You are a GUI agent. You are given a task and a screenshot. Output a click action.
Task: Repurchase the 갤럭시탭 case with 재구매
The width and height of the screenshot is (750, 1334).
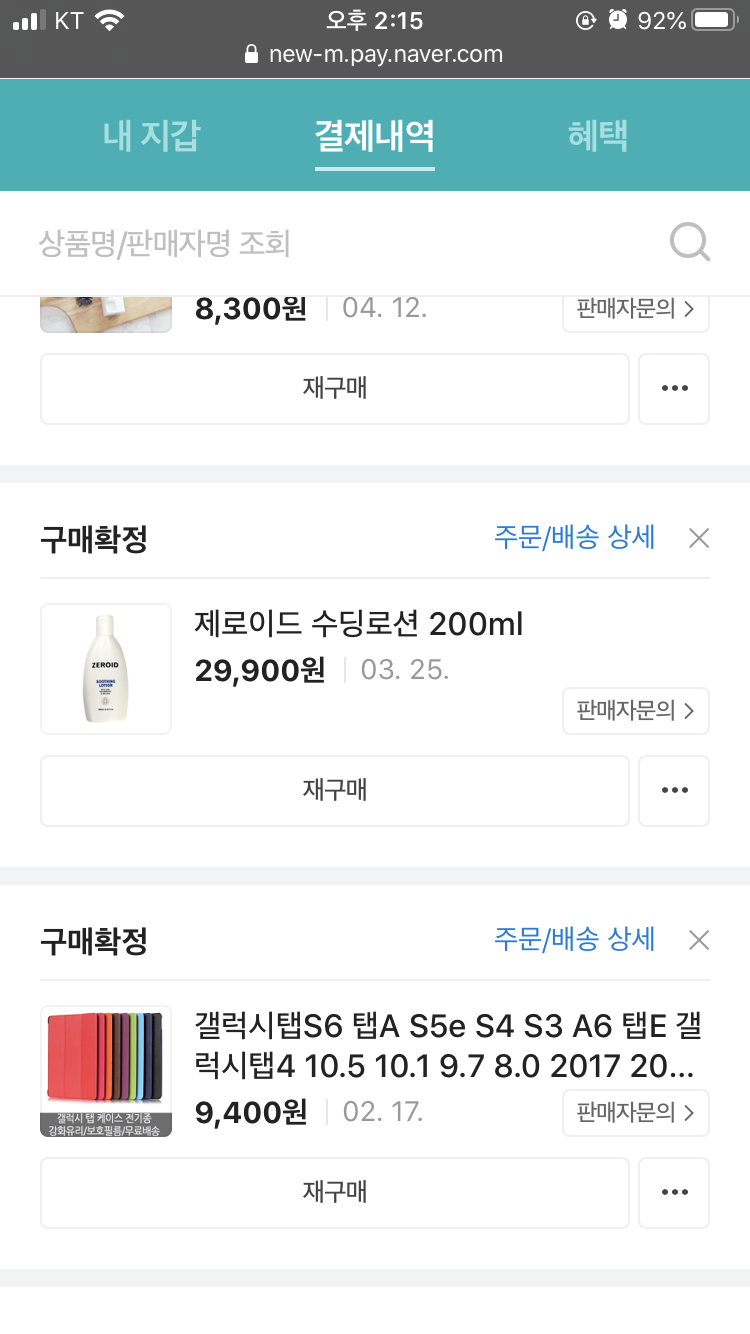(334, 1193)
